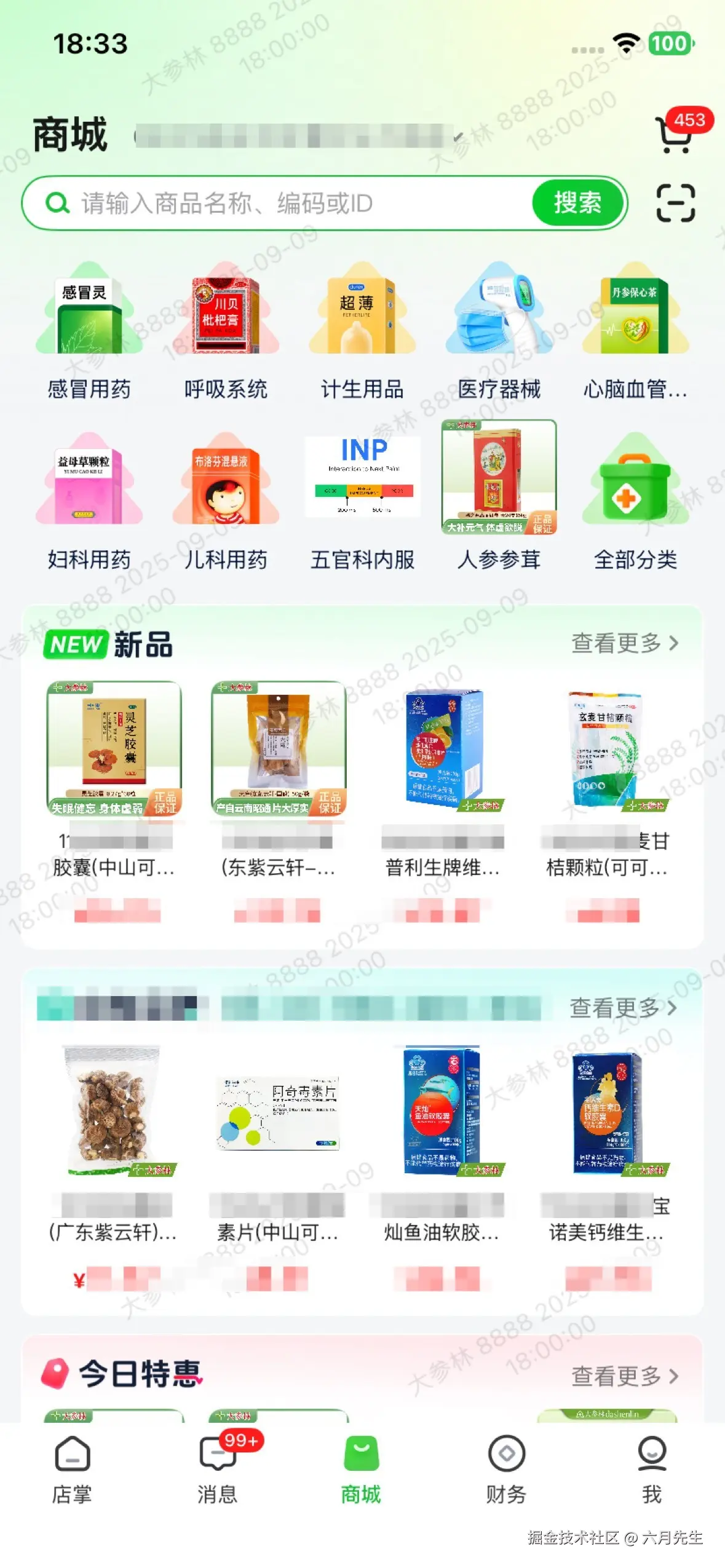Focus the product search field
Screen dimensions: 725x1568
point(295,203)
